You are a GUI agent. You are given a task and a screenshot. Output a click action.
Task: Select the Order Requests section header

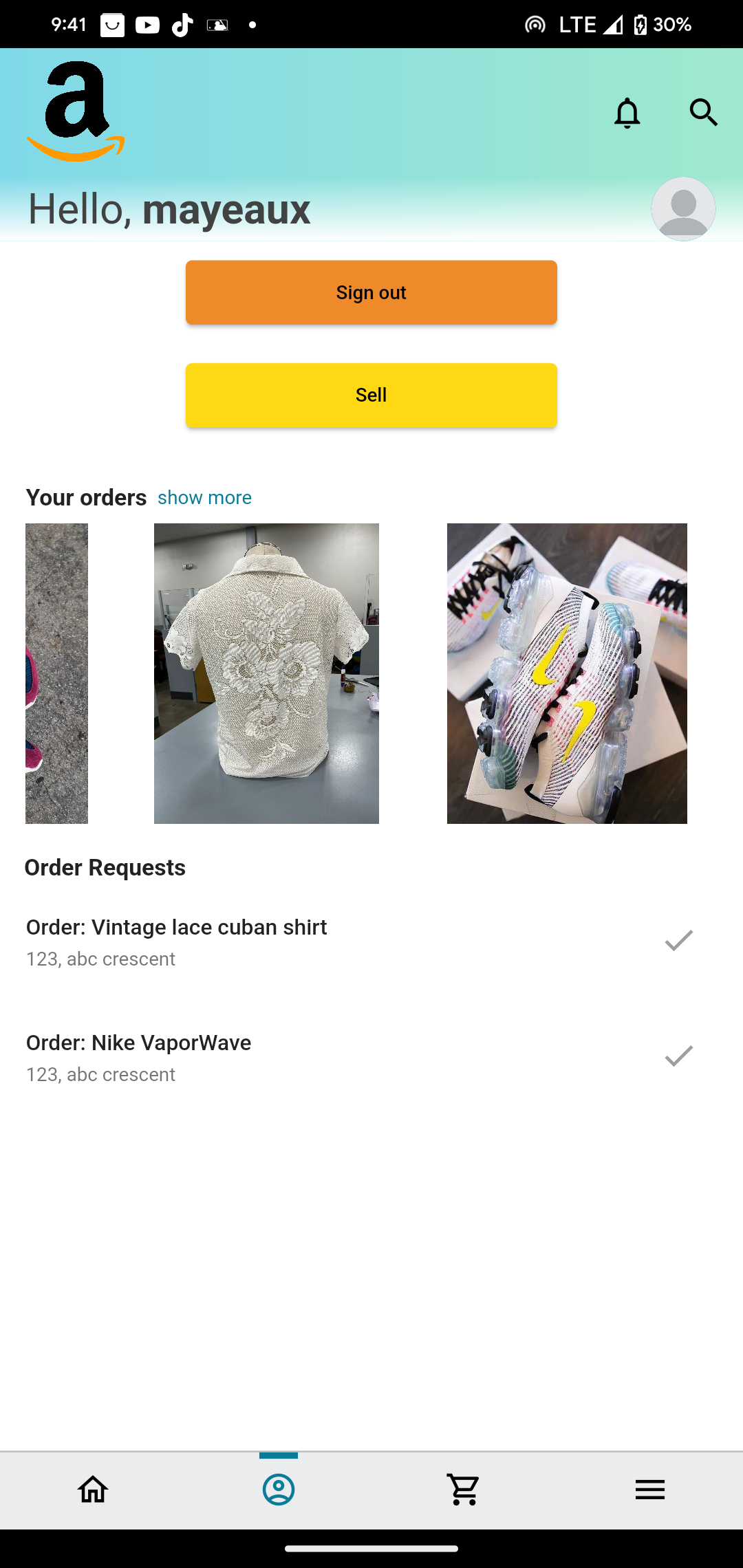coord(105,867)
